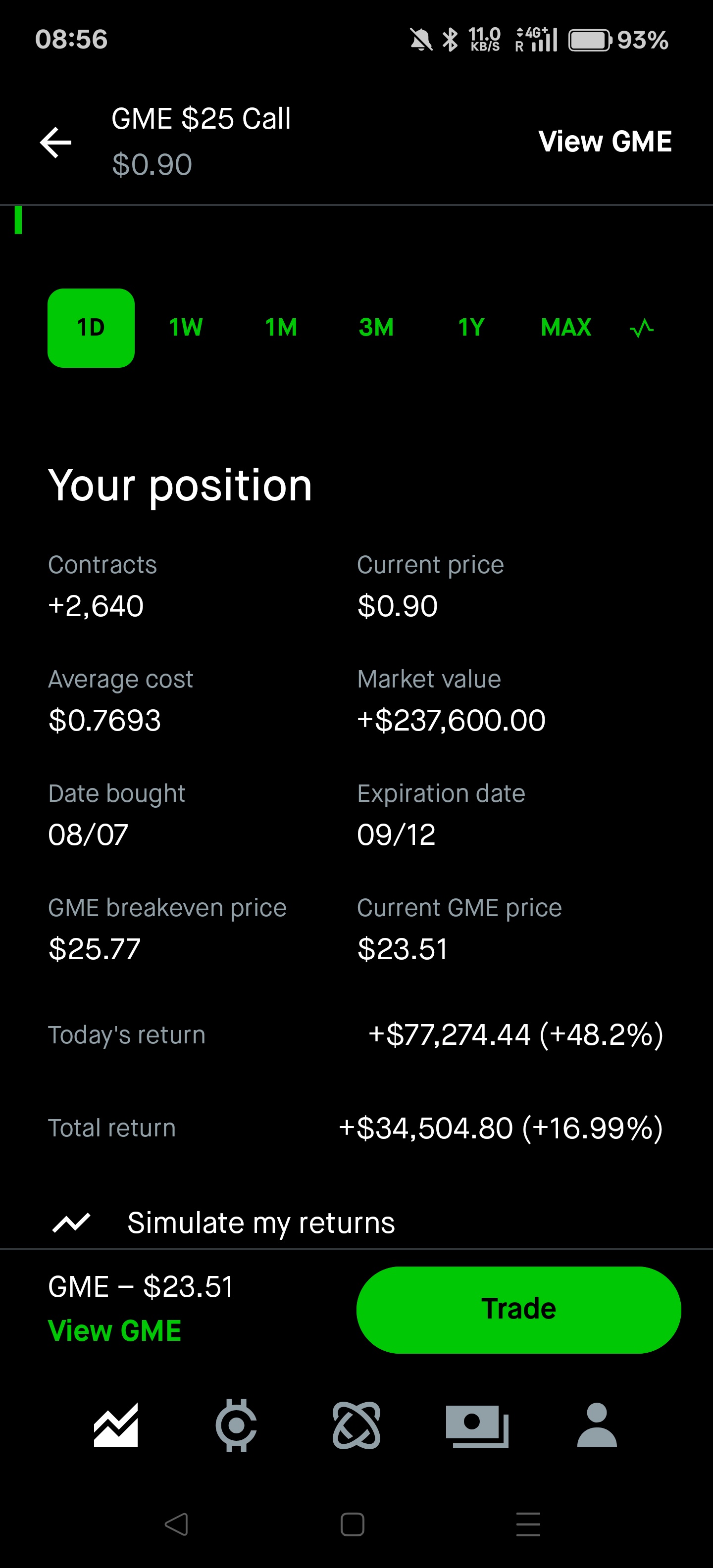Tap the green Trade button
The image size is (713, 1568).
[x=518, y=1309]
